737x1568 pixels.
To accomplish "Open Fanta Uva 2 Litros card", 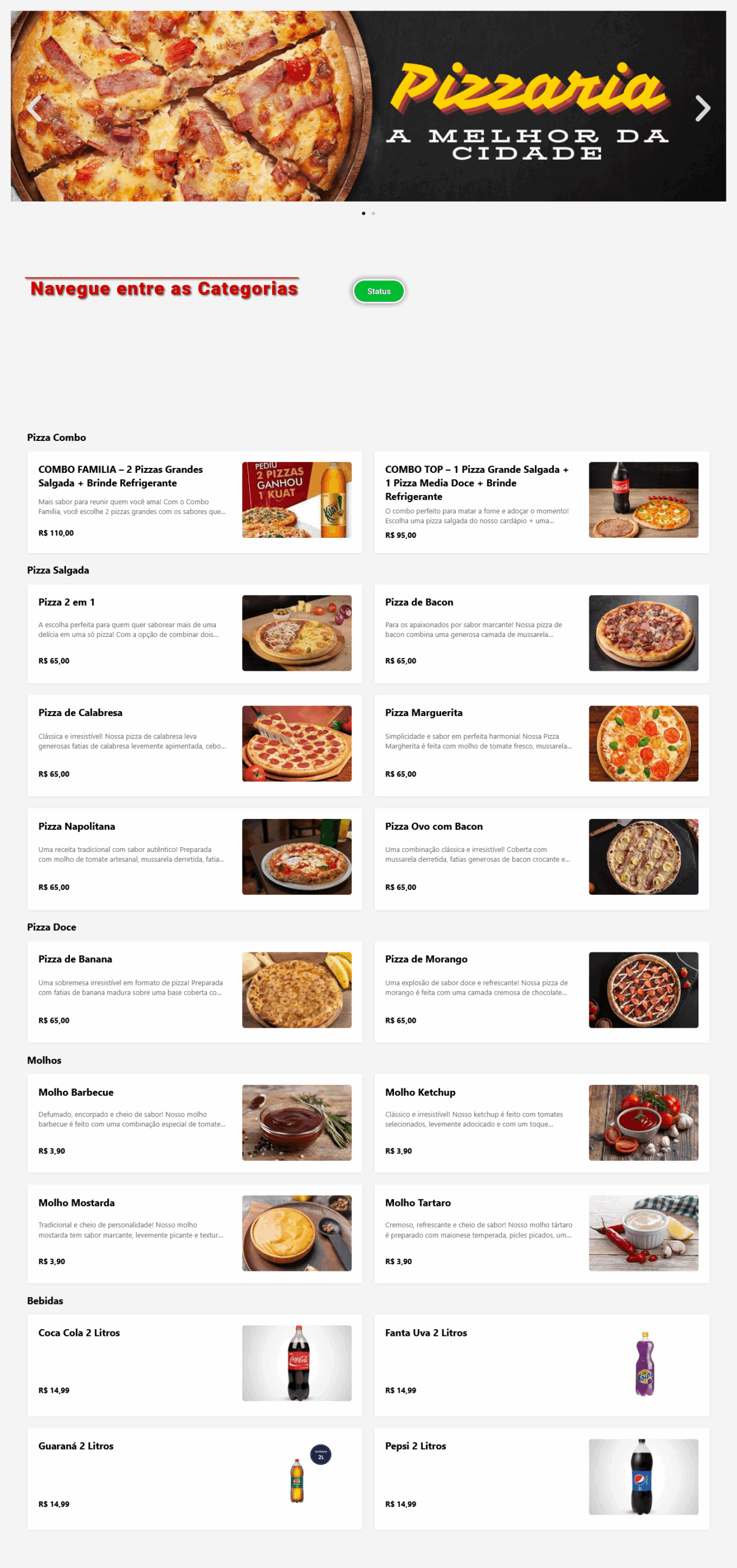I will pos(541,1364).
